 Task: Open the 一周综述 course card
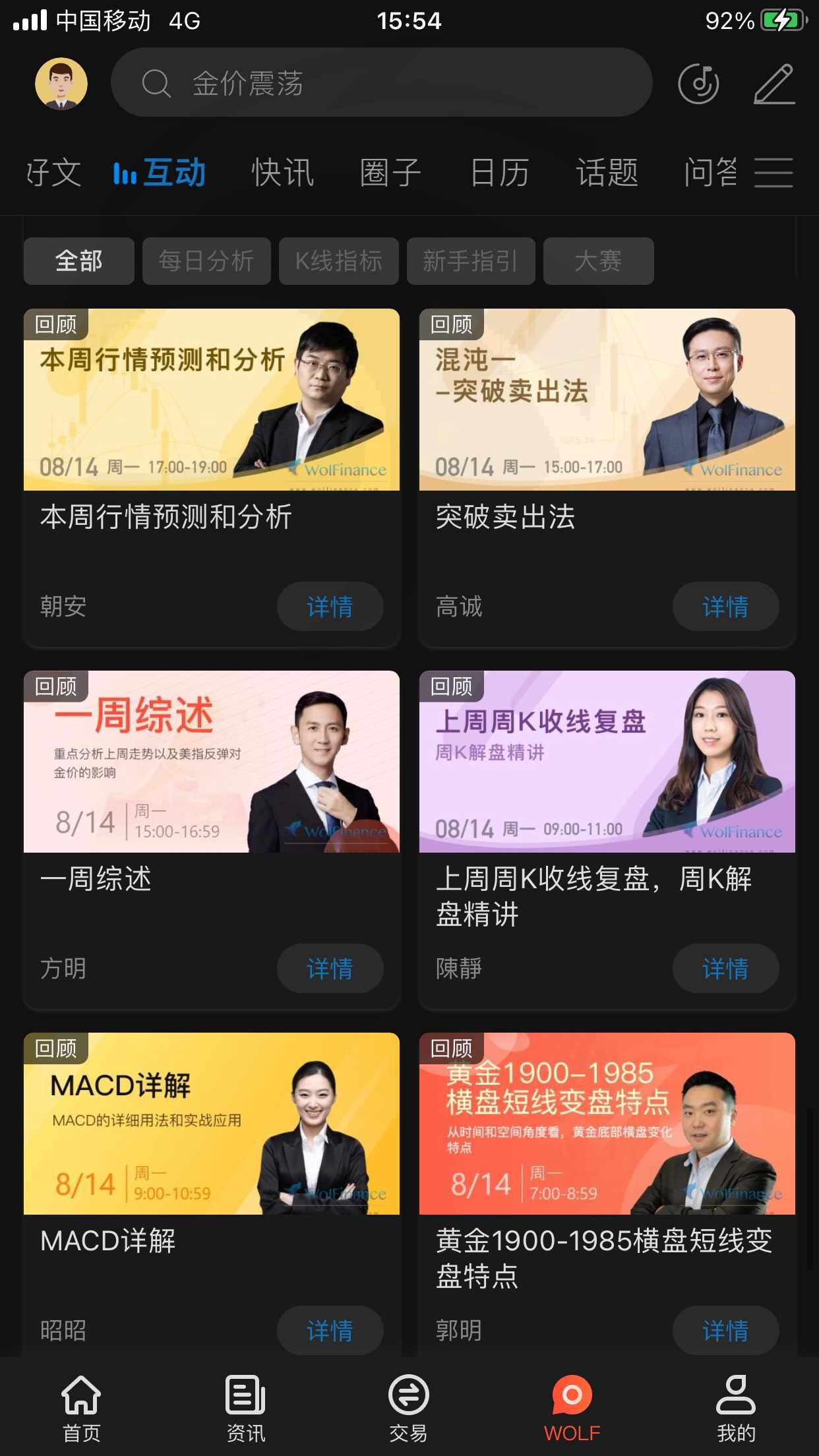point(212,839)
